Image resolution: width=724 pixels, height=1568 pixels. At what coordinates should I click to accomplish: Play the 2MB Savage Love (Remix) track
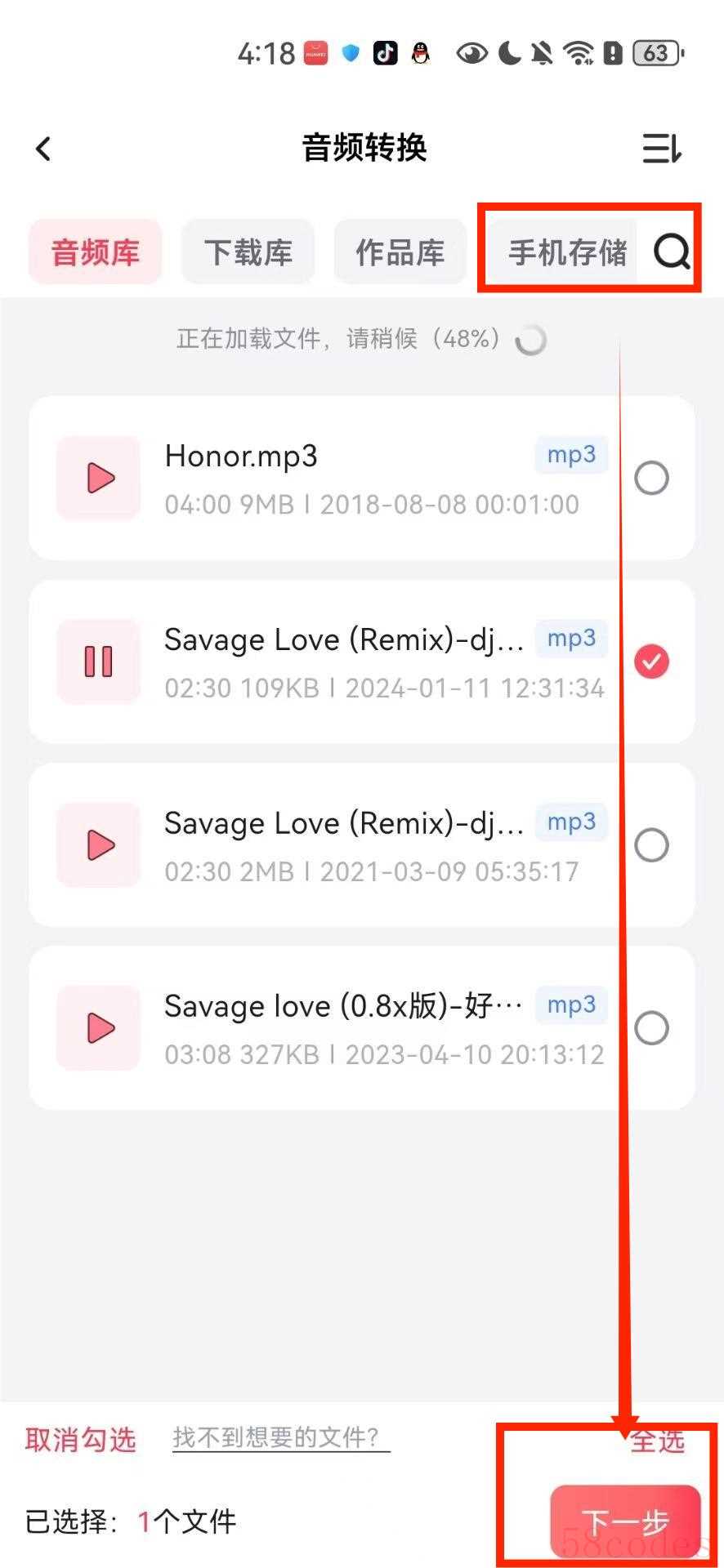click(99, 844)
